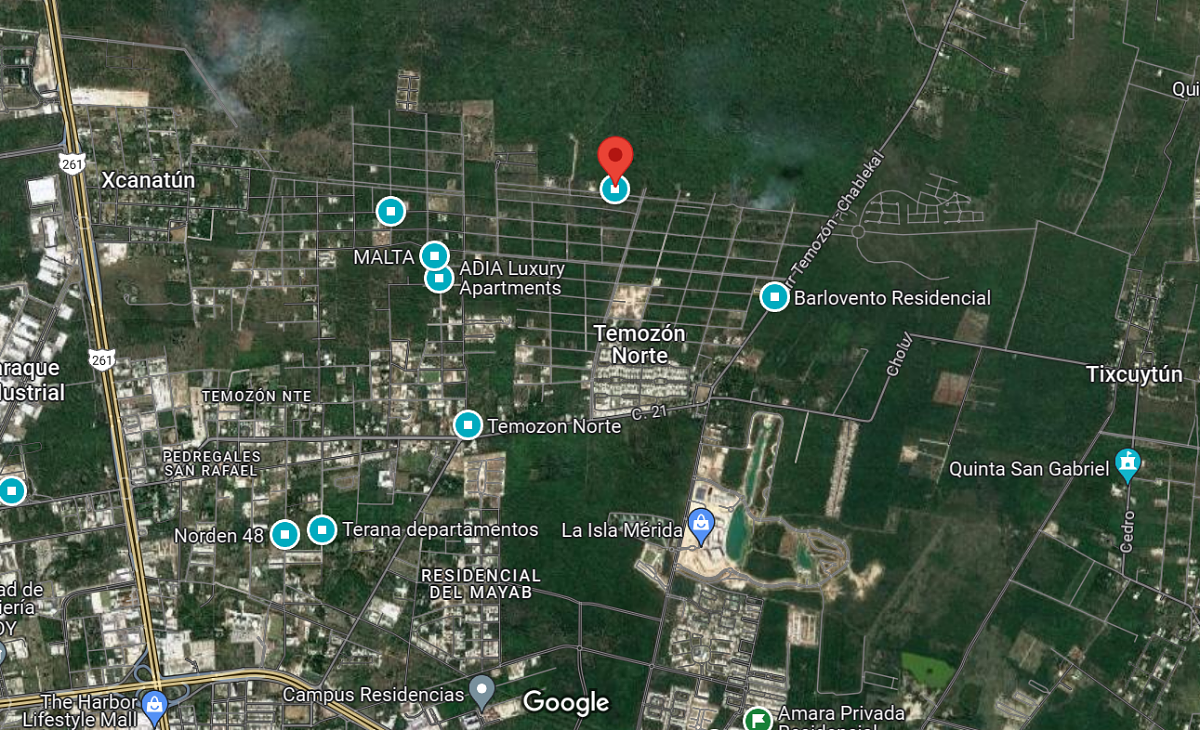Select the ADIA Luxury Apartments marker
The image size is (1200, 730).
[x=439, y=278]
